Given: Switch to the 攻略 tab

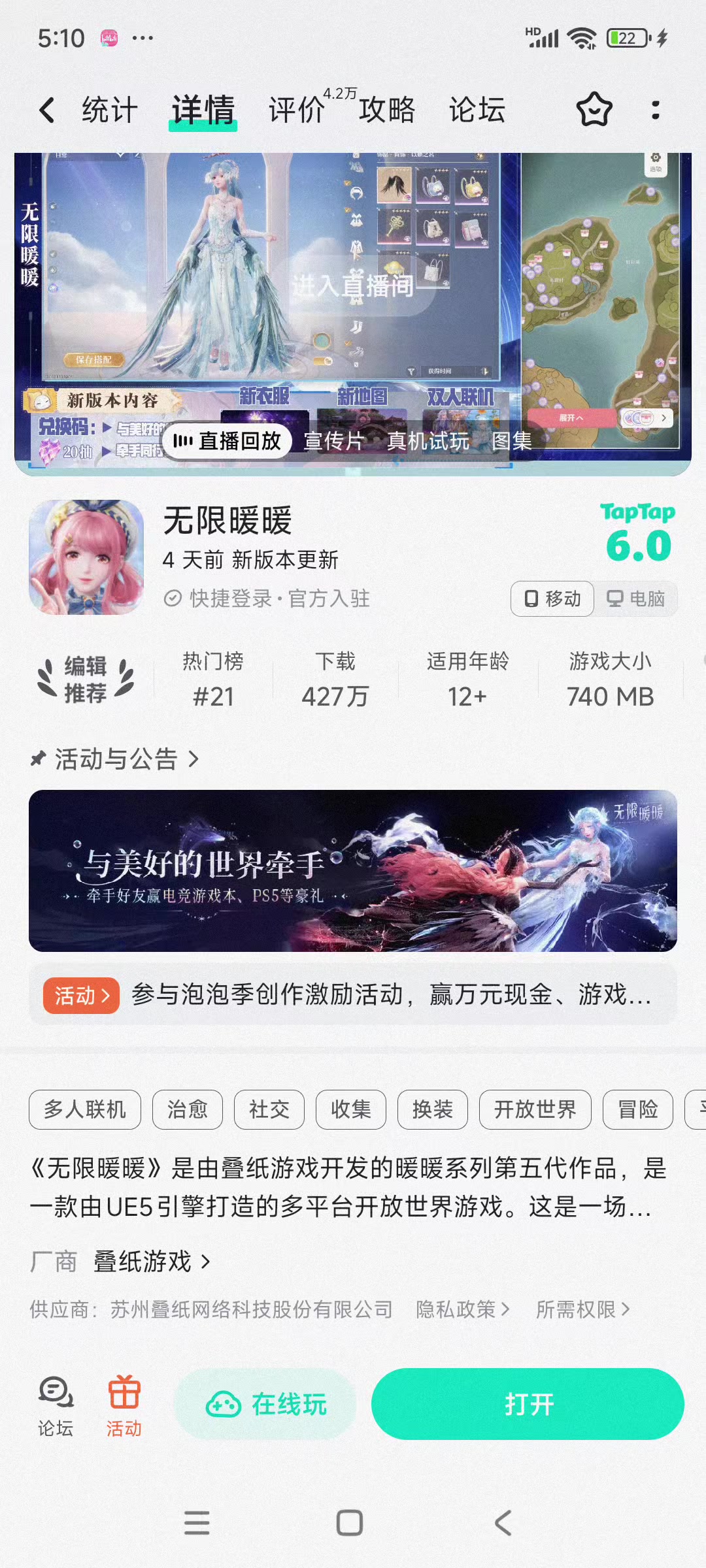Looking at the screenshot, I should coord(387,110).
